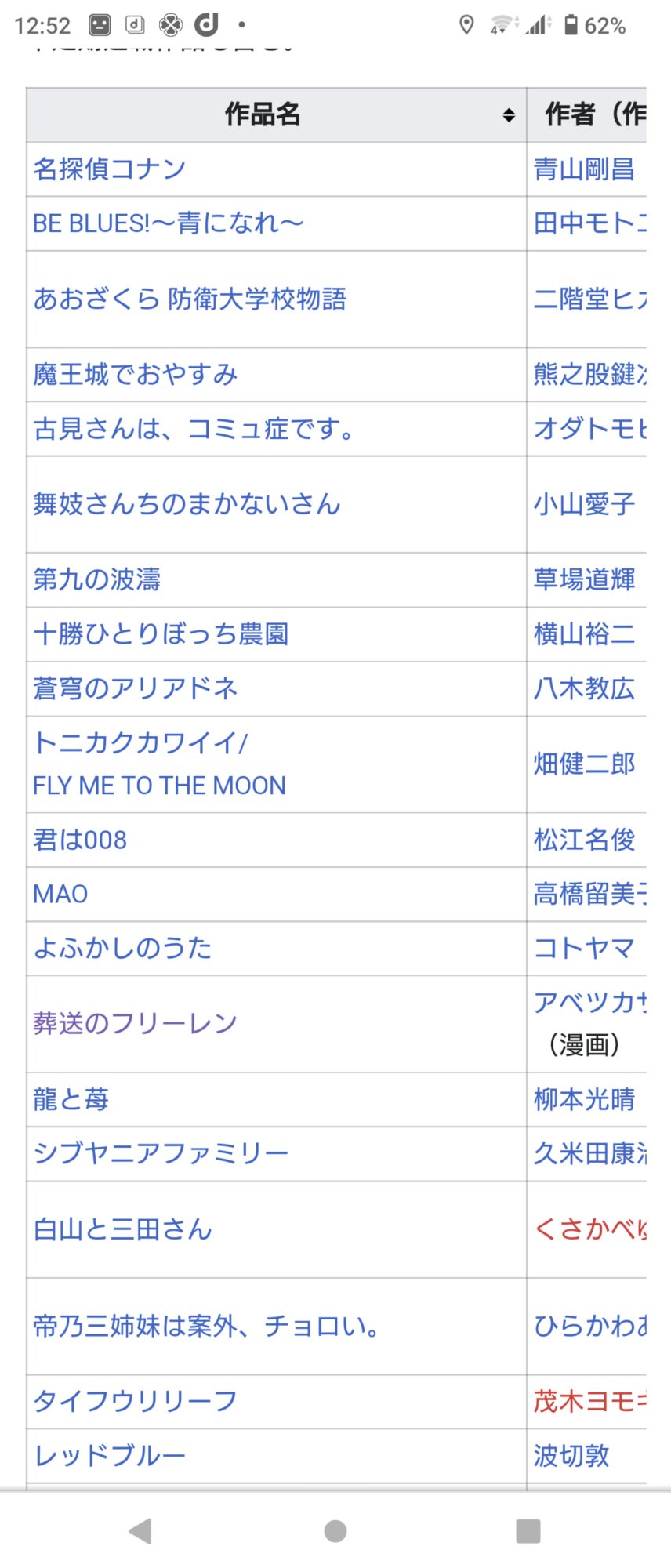The width and height of the screenshot is (671, 1568).
Task: Open よふかしのうた link
Action: [122, 948]
